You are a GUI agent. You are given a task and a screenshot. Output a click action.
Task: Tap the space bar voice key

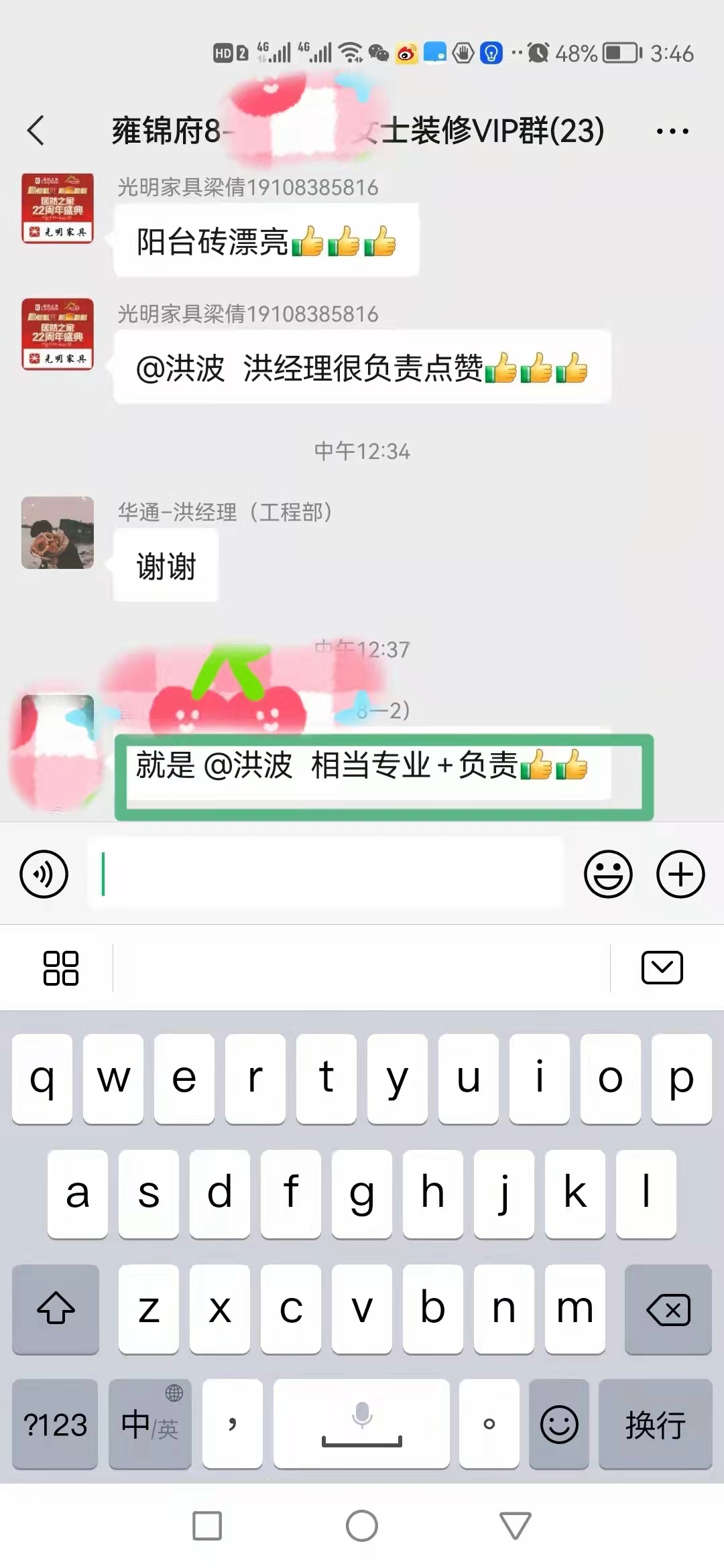(x=361, y=1425)
